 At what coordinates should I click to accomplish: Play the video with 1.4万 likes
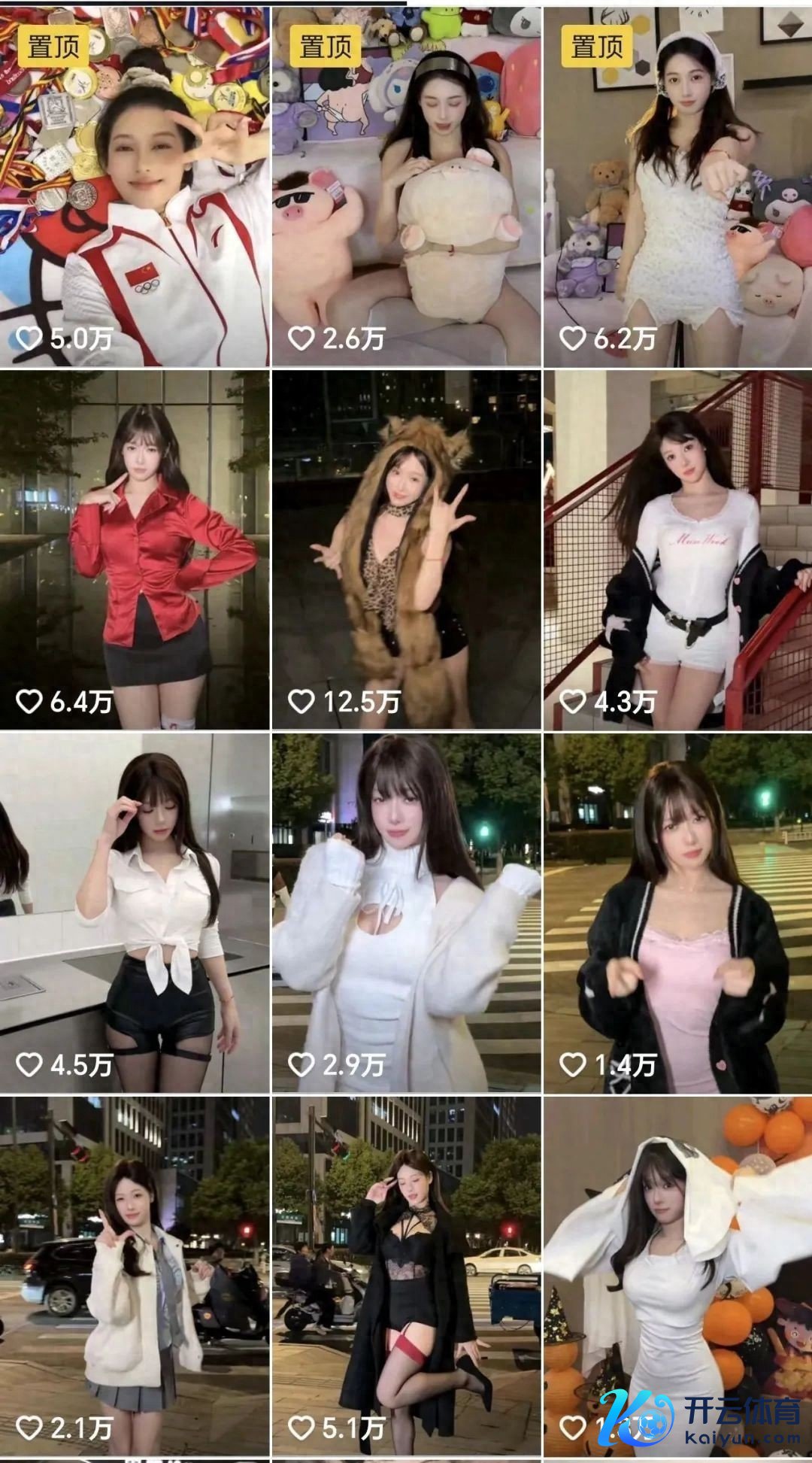(677, 912)
